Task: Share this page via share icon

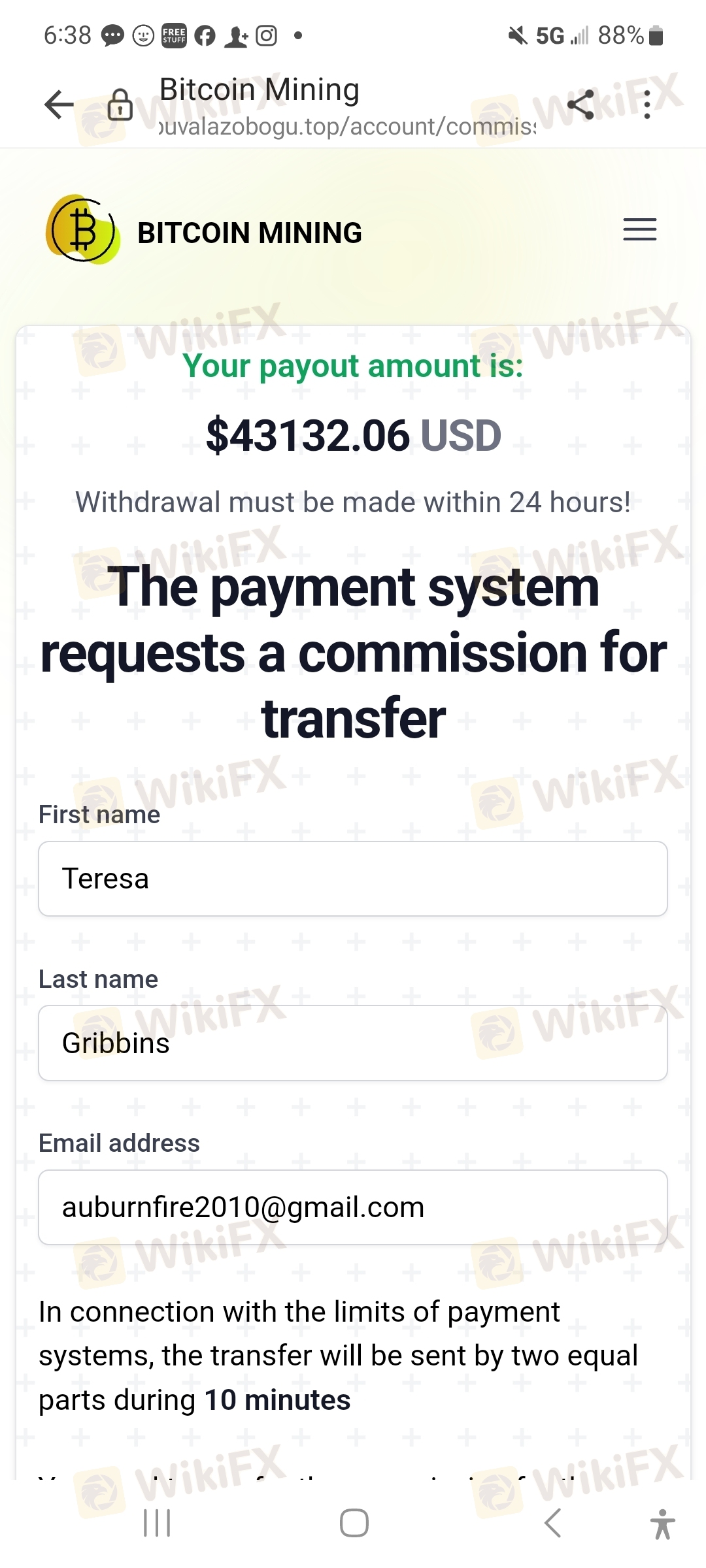Action: (580, 105)
